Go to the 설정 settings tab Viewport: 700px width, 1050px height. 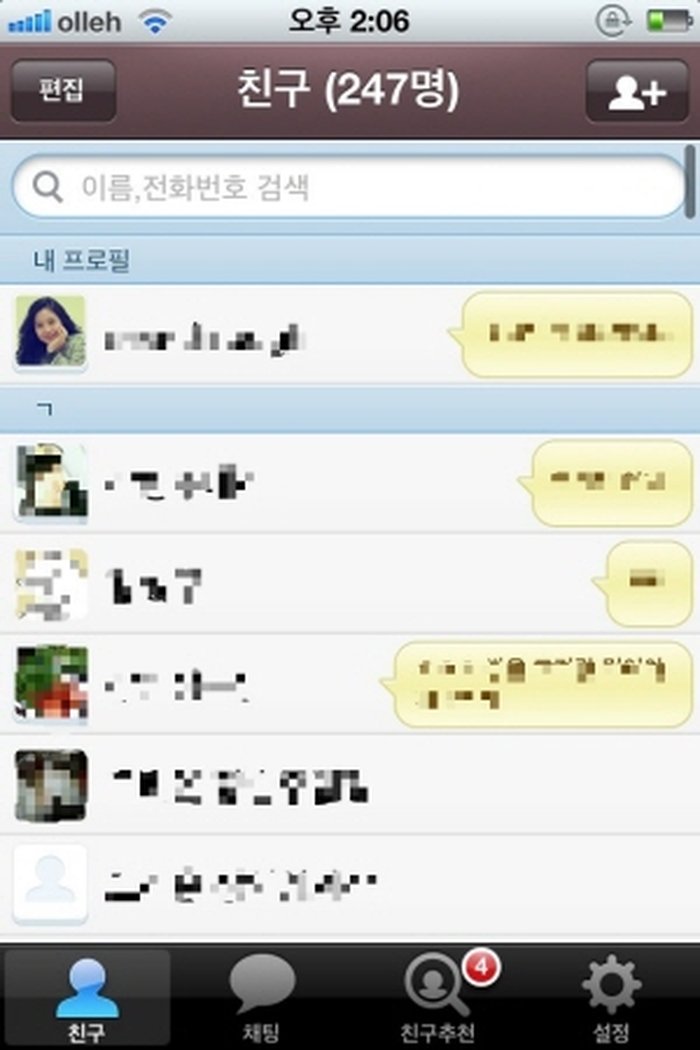[x=611, y=997]
